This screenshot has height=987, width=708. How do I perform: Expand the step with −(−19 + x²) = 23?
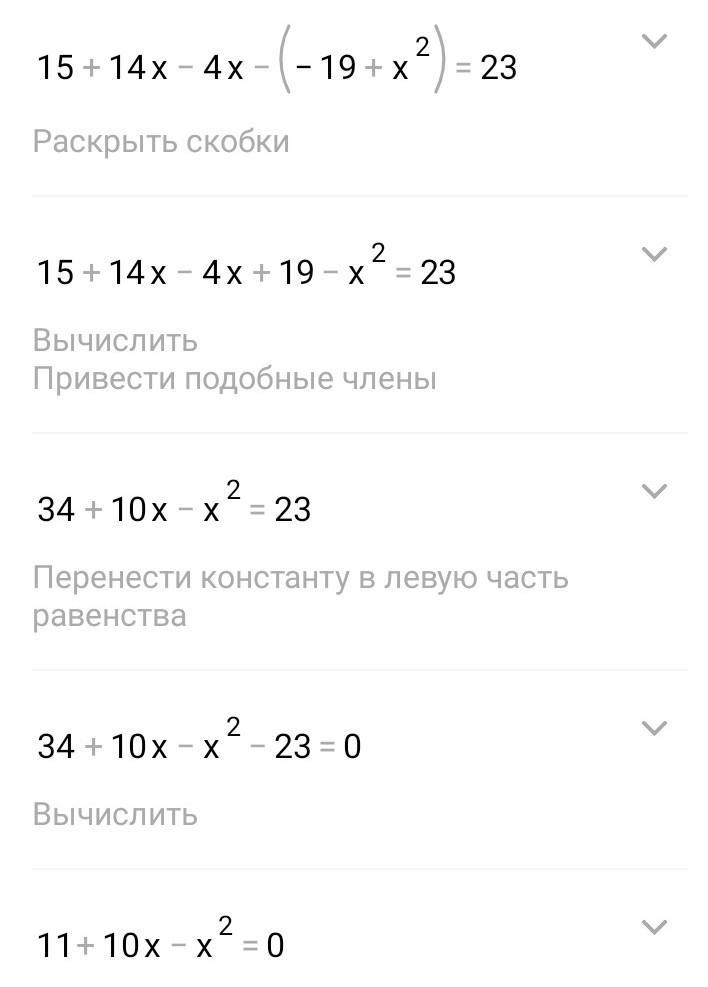tap(653, 42)
